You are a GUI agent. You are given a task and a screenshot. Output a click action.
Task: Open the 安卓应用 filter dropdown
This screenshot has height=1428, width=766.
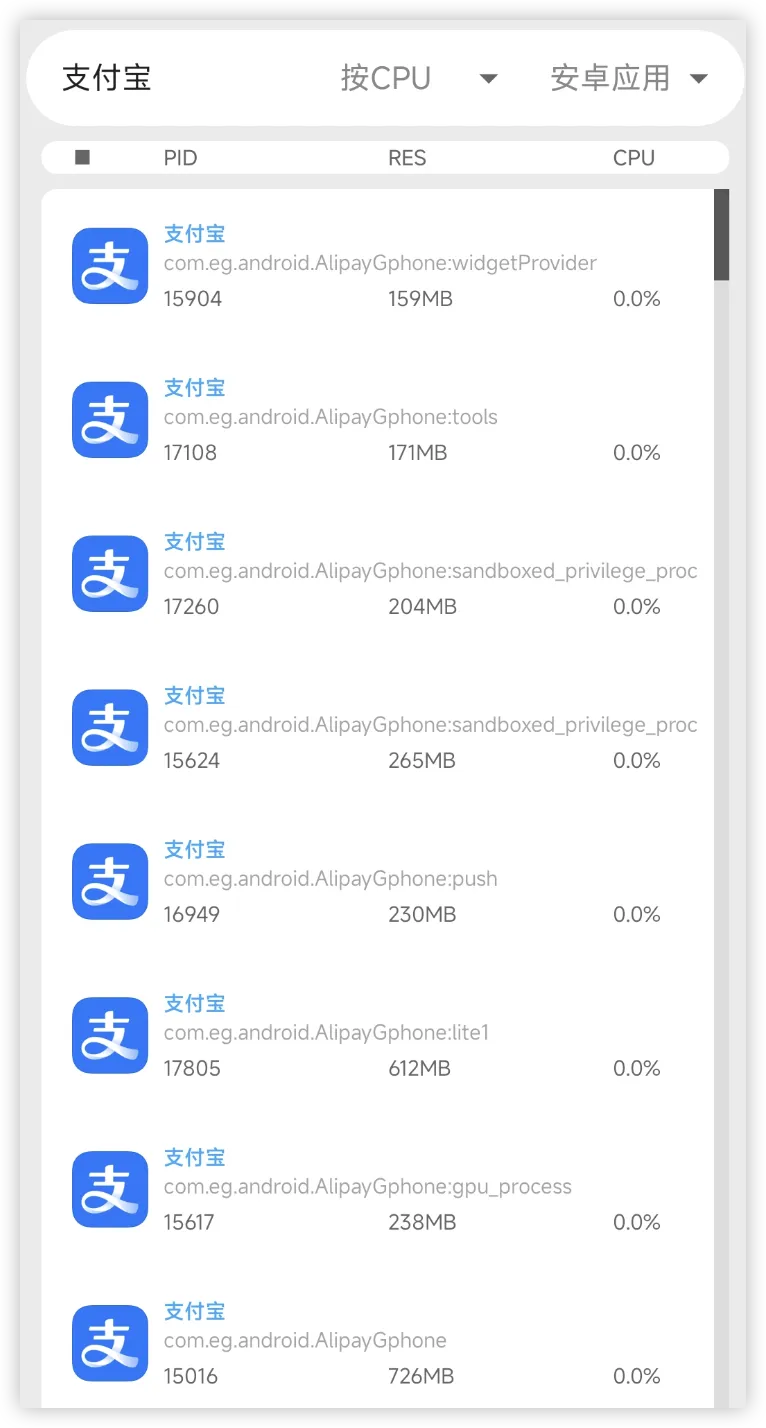click(628, 78)
